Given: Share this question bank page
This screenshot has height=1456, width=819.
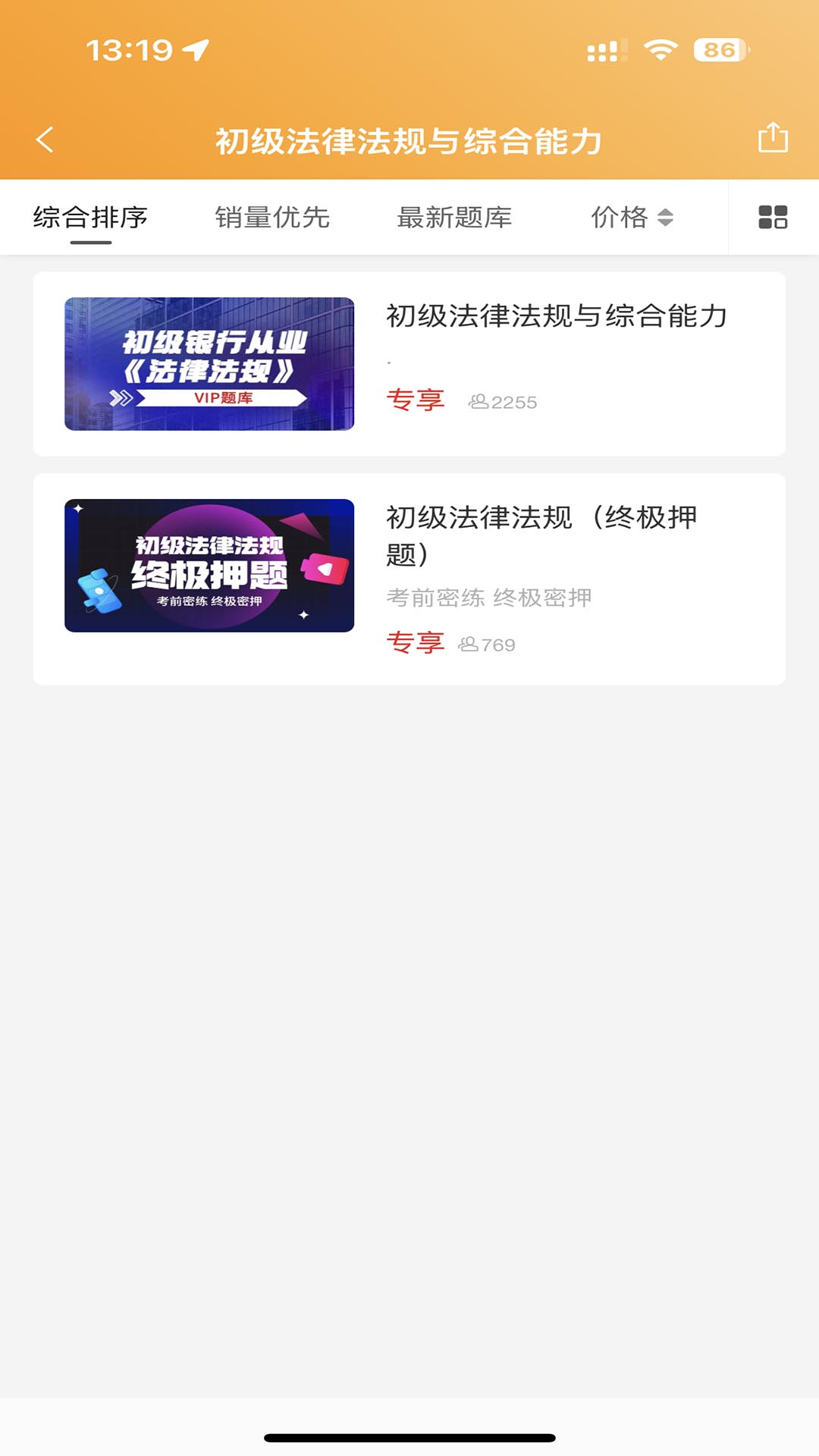Looking at the screenshot, I should point(773,138).
